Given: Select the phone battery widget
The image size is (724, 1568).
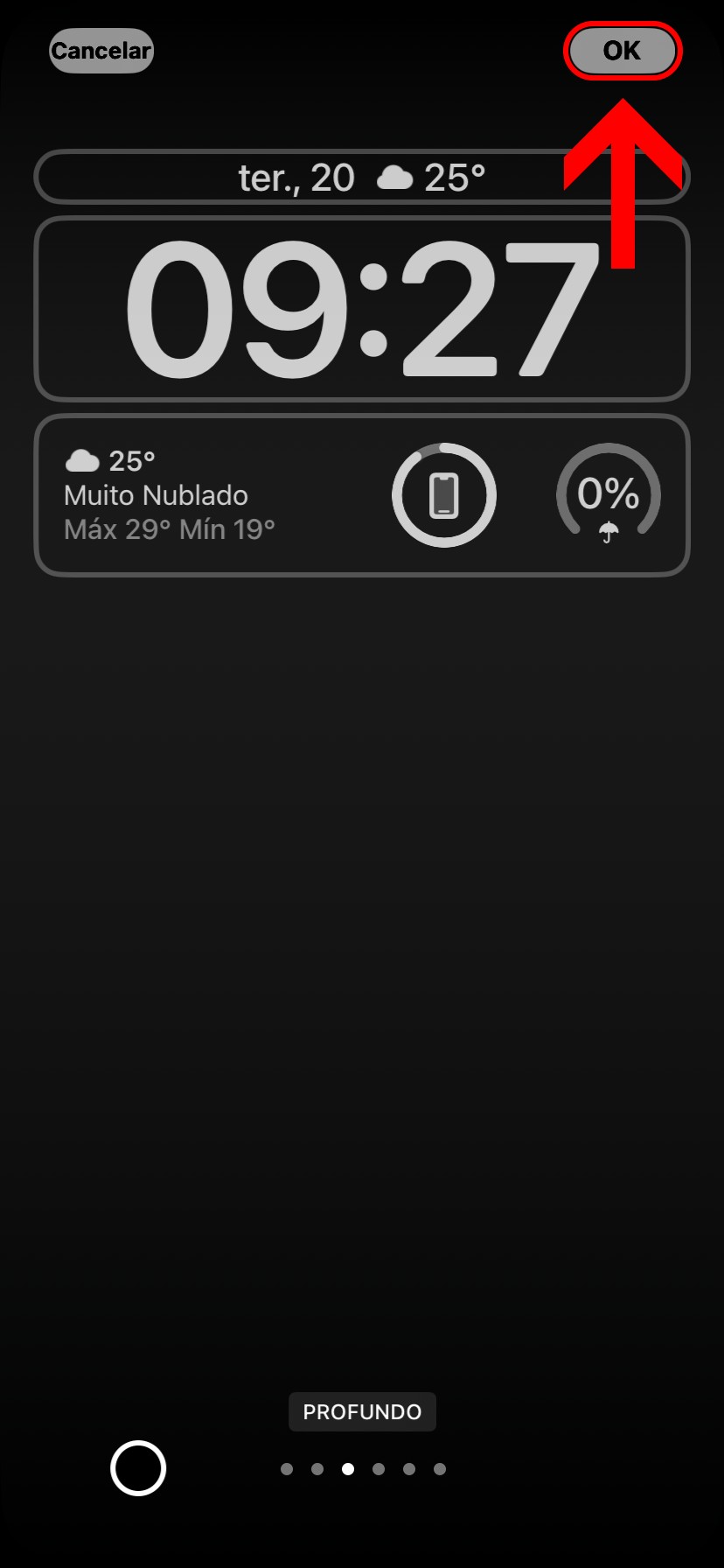Looking at the screenshot, I should [444, 495].
